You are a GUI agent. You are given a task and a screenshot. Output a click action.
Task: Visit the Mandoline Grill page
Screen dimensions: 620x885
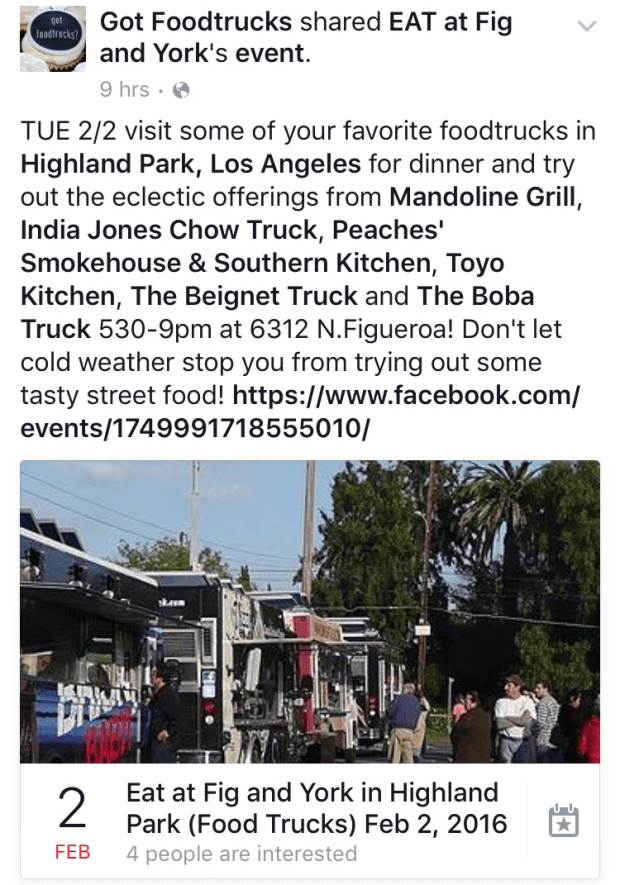point(483,197)
